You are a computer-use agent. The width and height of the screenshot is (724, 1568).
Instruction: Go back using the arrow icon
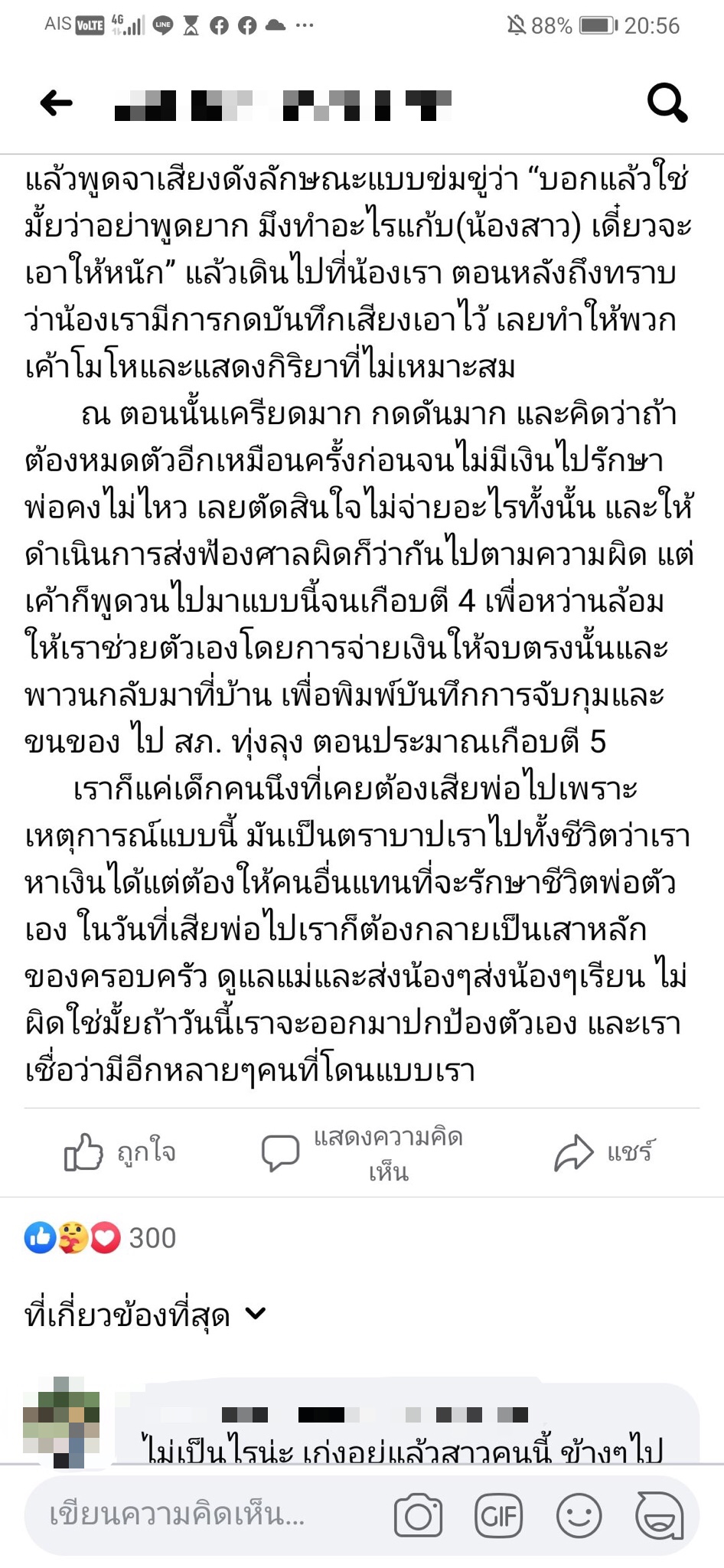(x=57, y=103)
